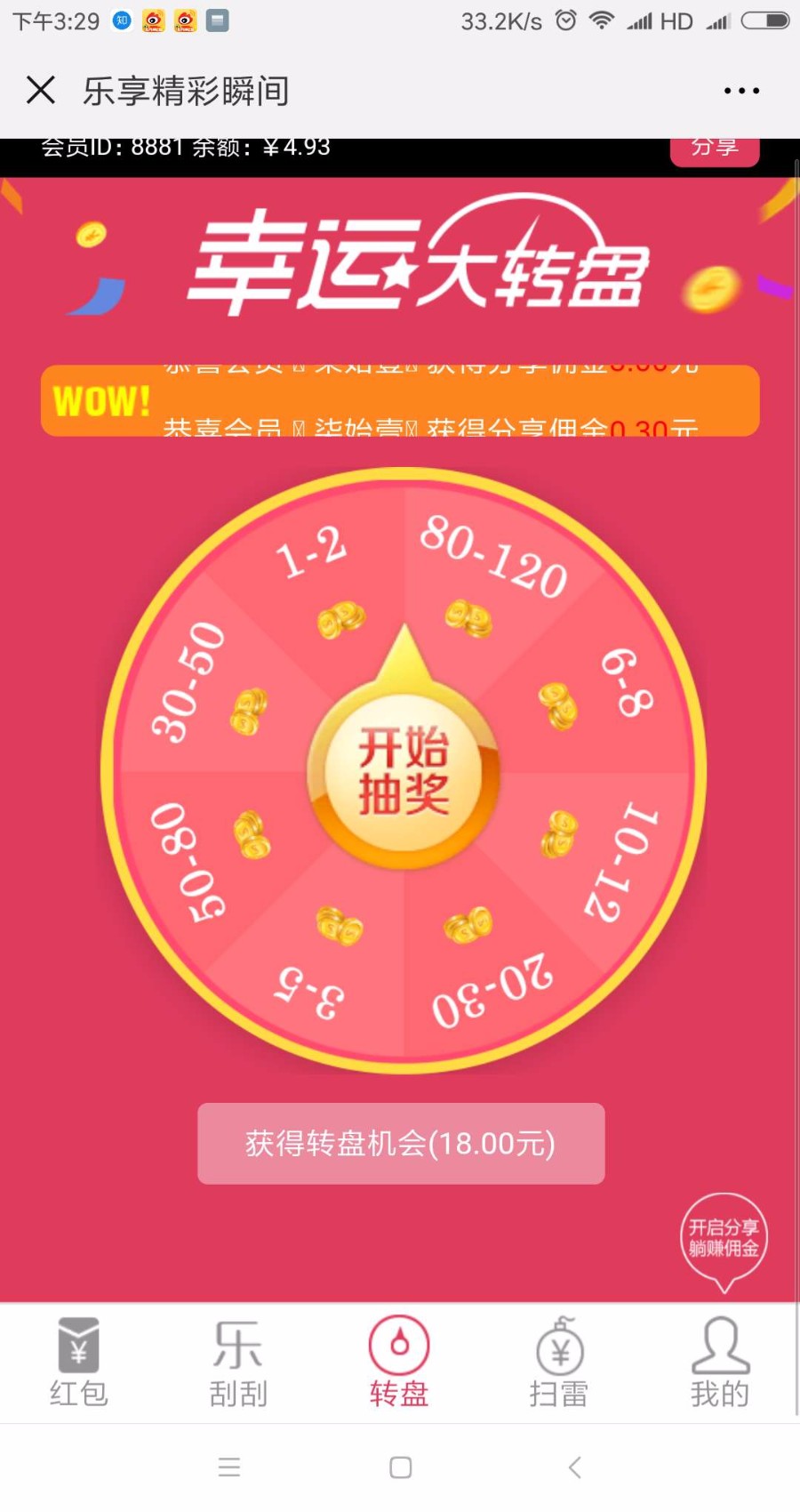Tap the red 分享 share button
The width and height of the screenshot is (800, 1512).
(714, 149)
